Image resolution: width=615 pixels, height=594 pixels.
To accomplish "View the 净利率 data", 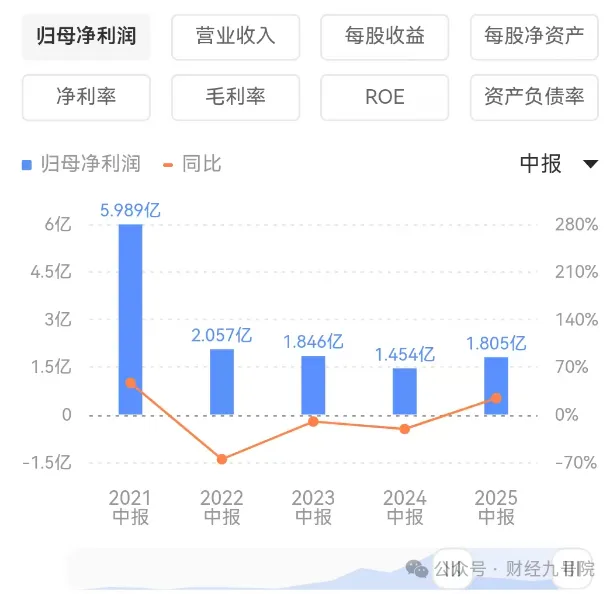I will point(86,97).
